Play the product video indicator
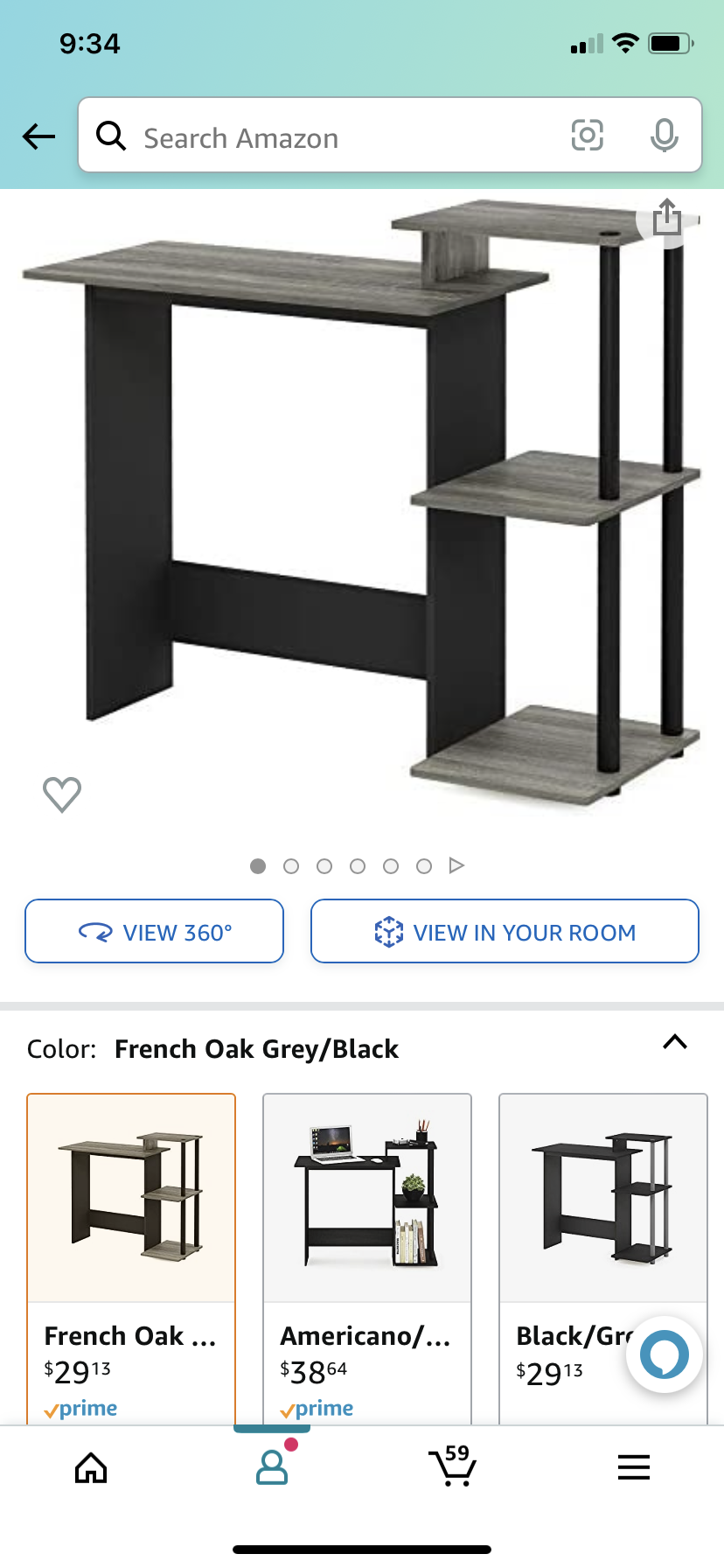 click(x=456, y=866)
